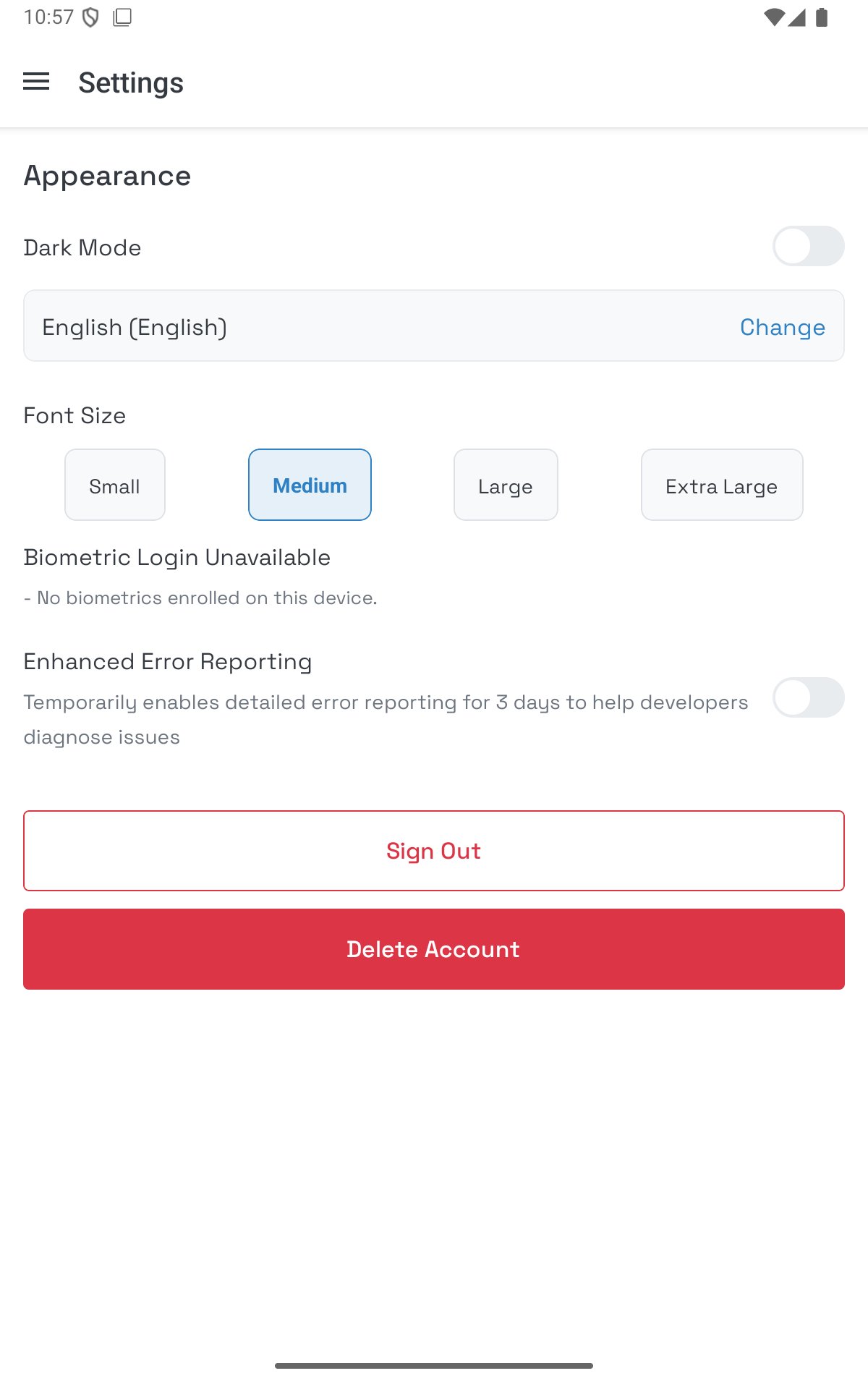
Task: Tap Change to pick another language
Action: (x=782, y=327)
